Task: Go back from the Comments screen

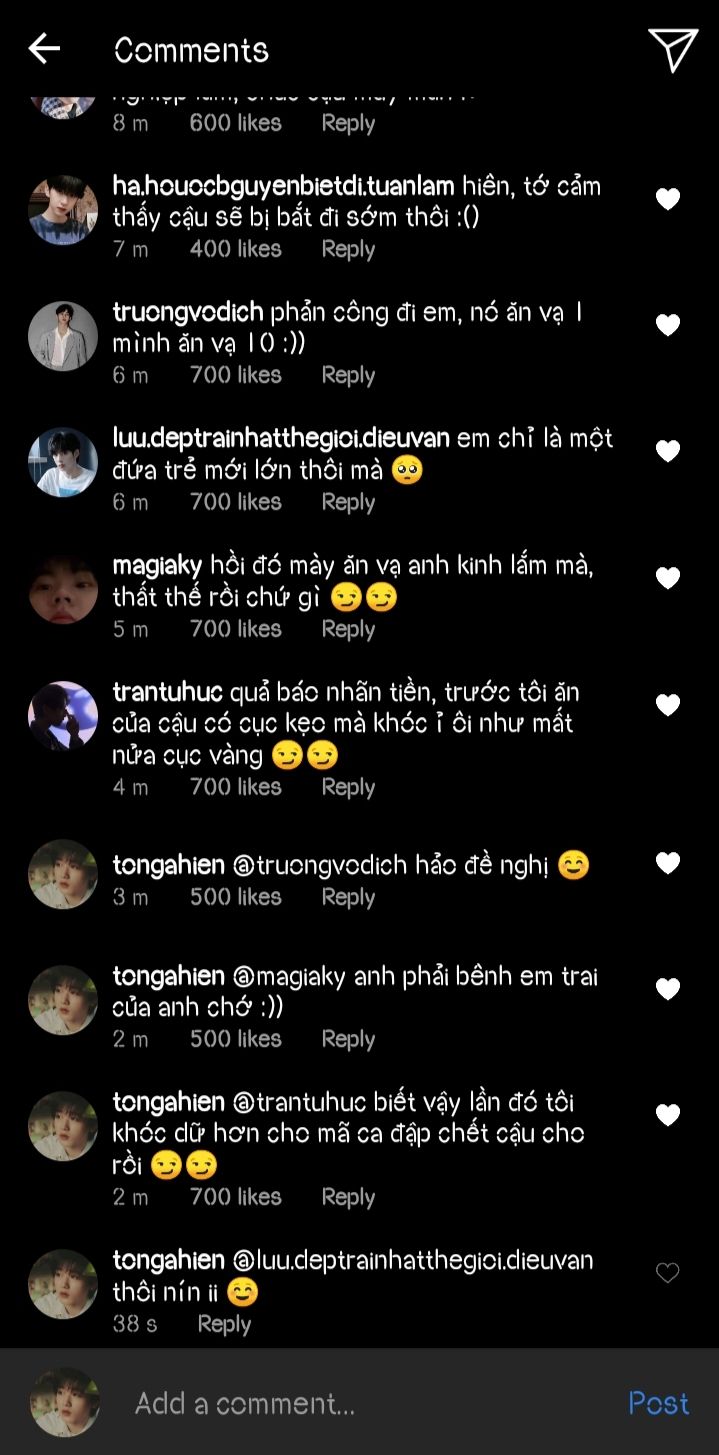Action: click(44, 48)
